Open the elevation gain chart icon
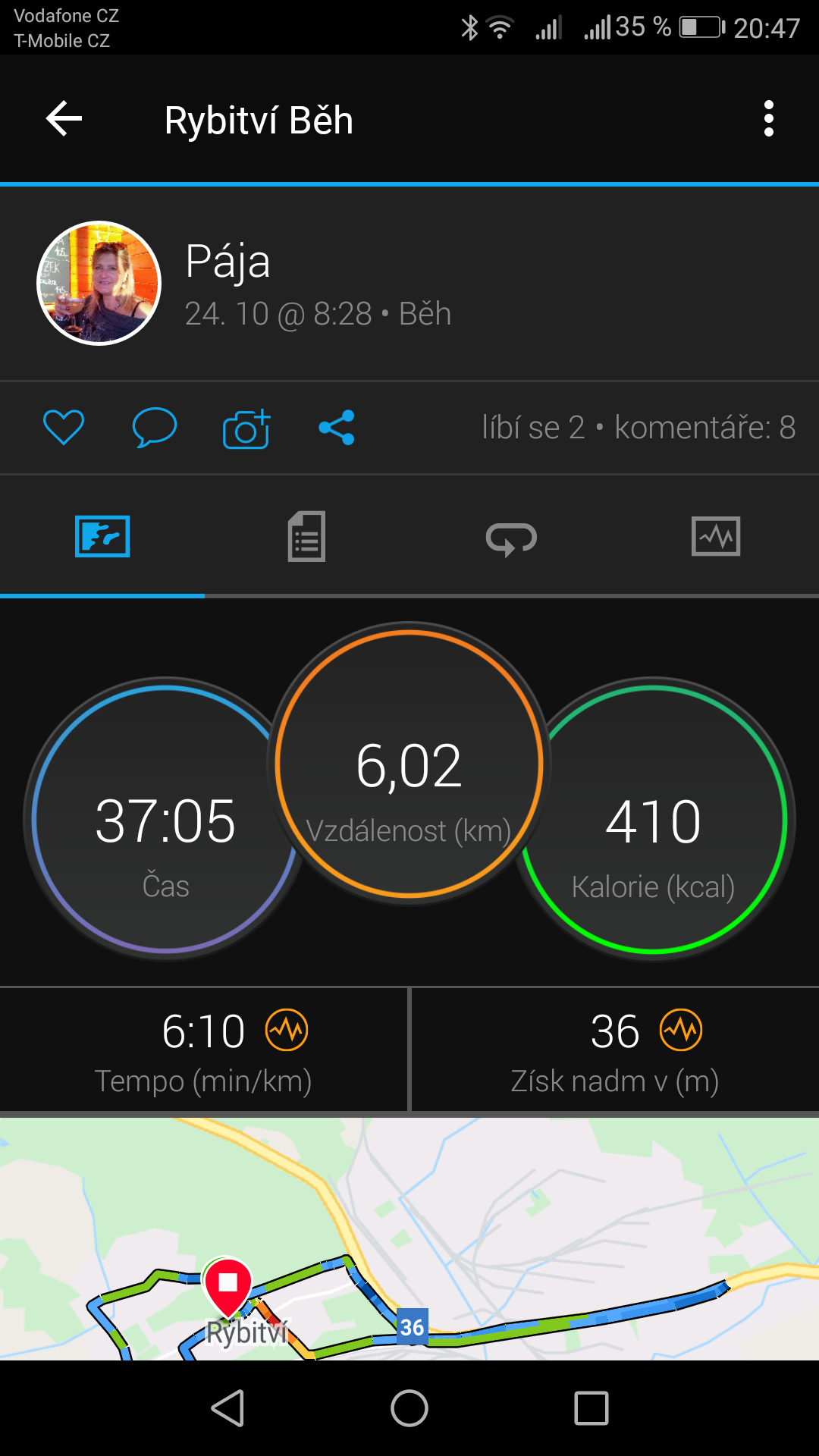The width and height of the screenshot is (819, 1456). [681, 1030]
